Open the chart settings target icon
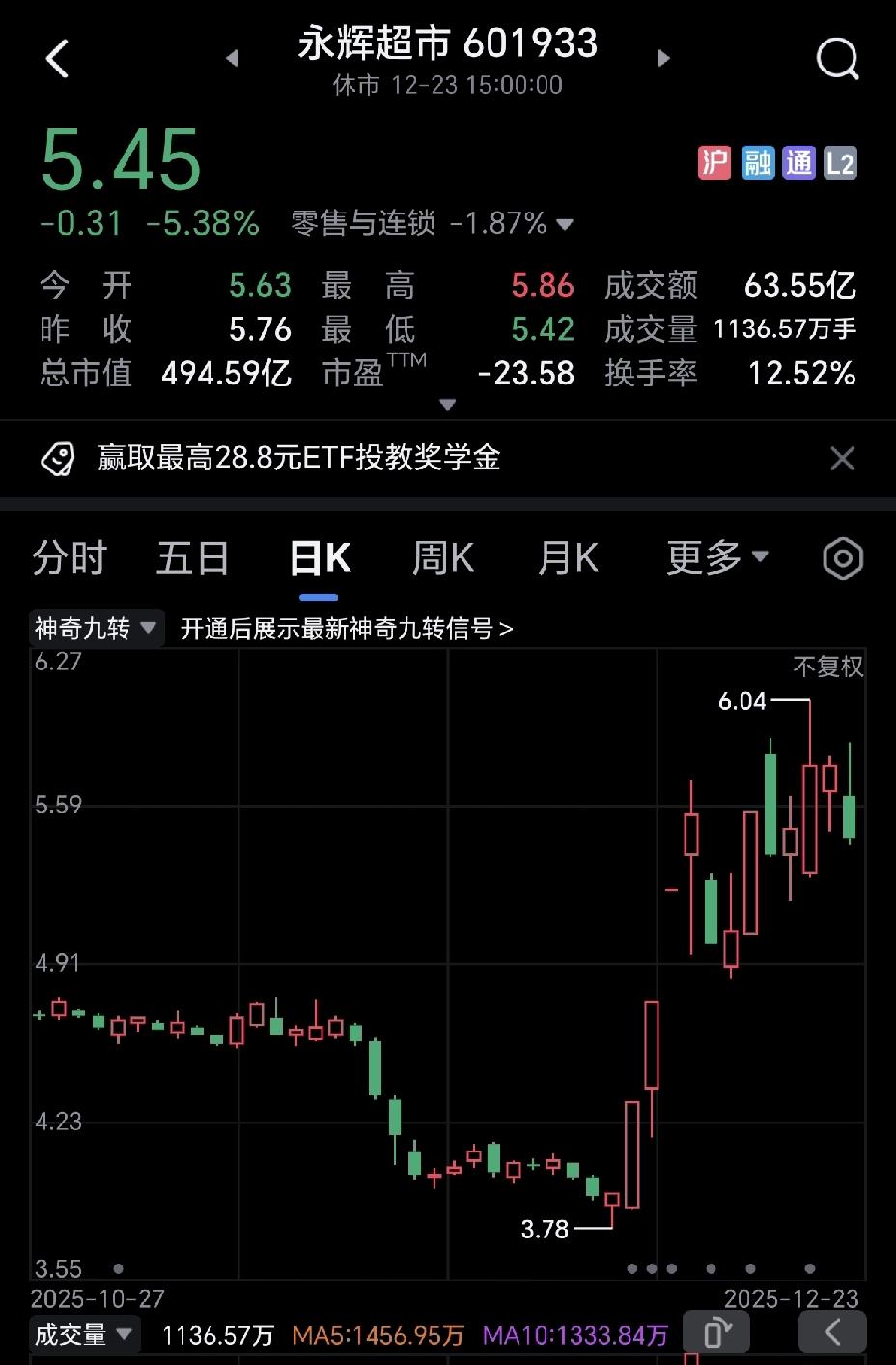896x1365 pixels. [841, 557]
